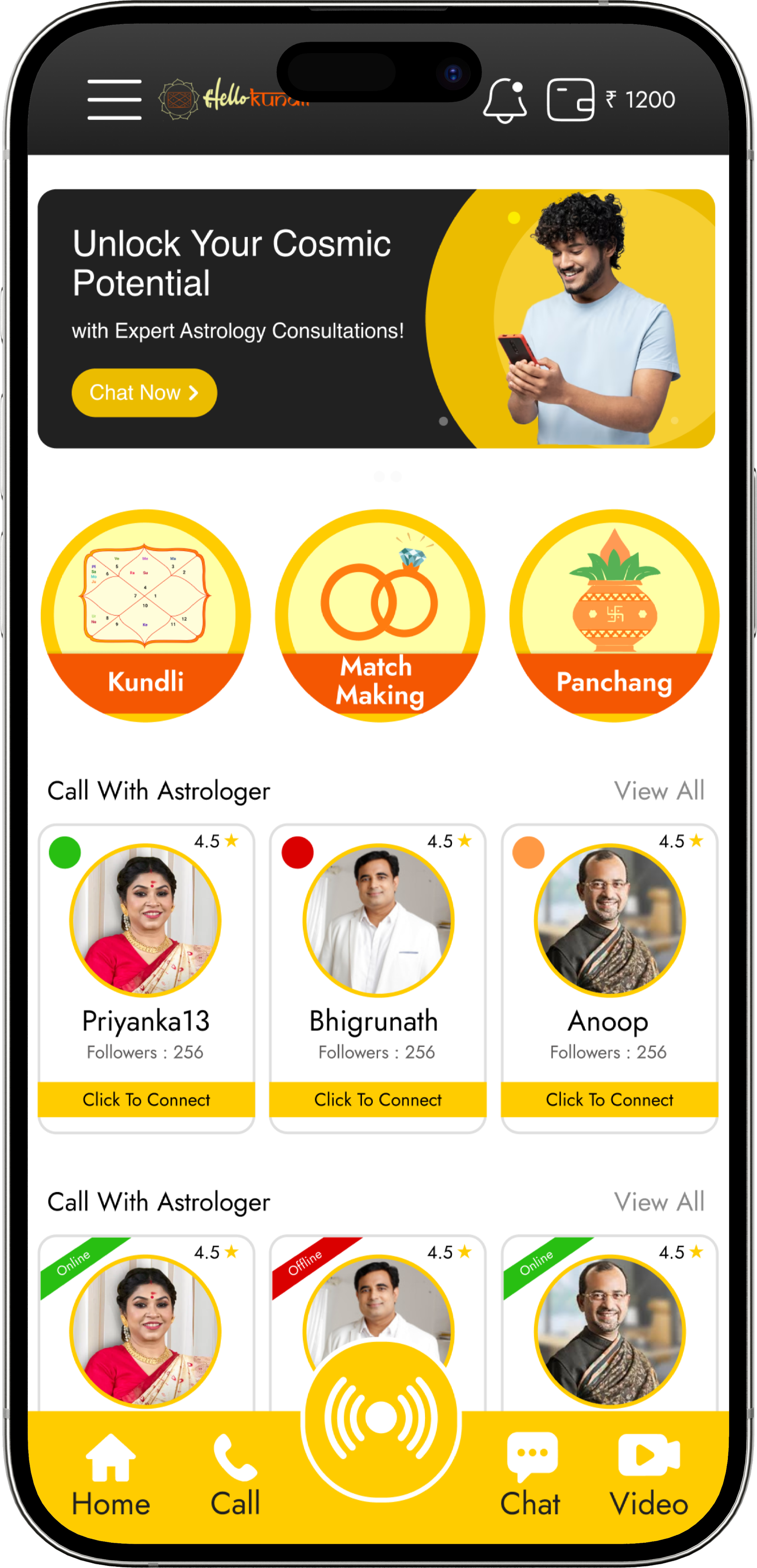757x1568 pixels.
Task: Open the Panchang feature
Action: click(614, 616)
